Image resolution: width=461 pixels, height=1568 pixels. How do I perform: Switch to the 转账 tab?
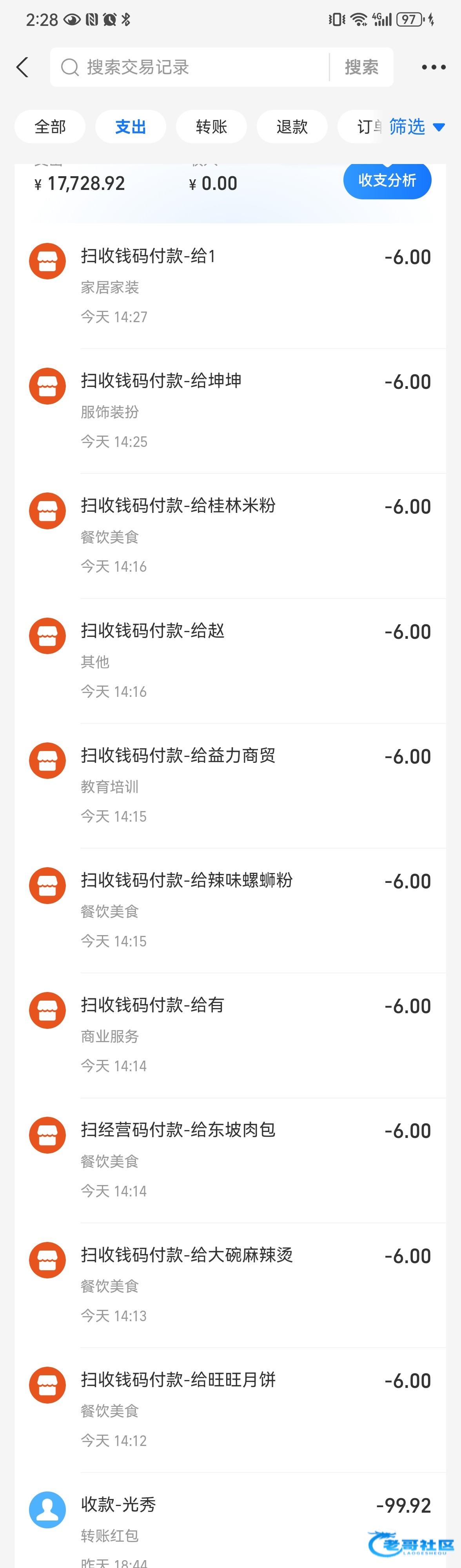[212, 127]
